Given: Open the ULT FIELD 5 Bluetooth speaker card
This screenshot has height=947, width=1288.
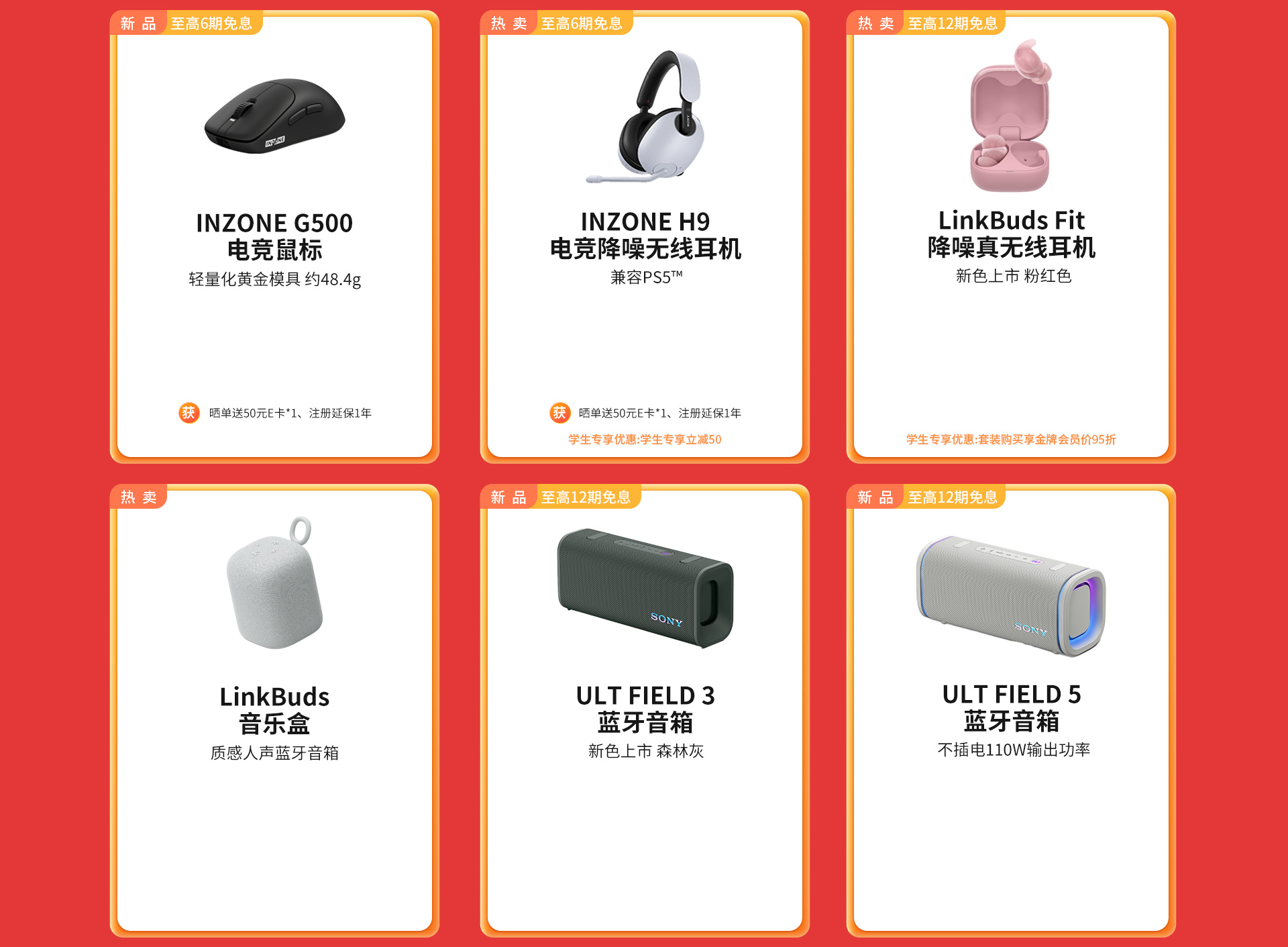Looking at the screenshot, I should click(1011, 709).
